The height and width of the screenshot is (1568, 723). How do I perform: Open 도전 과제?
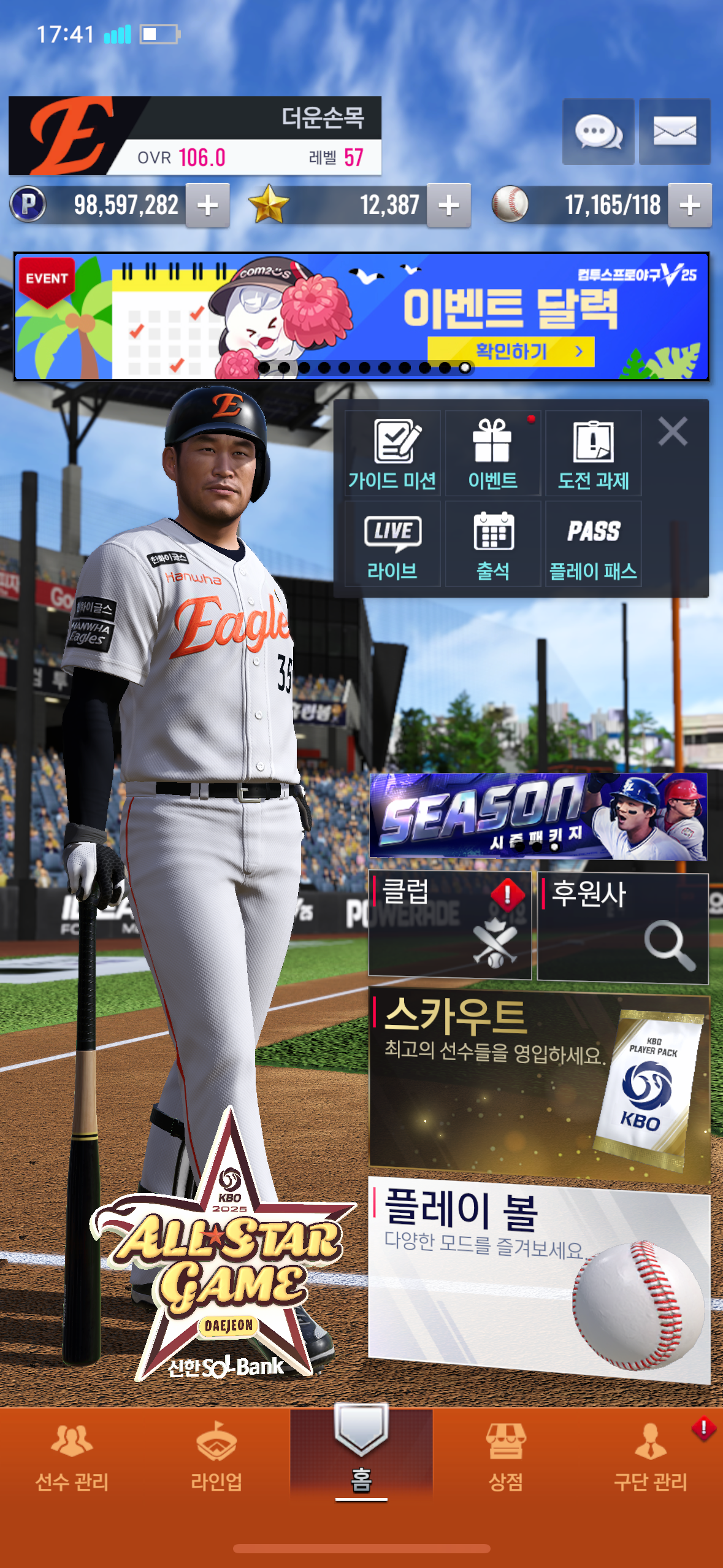coord(593,453)
